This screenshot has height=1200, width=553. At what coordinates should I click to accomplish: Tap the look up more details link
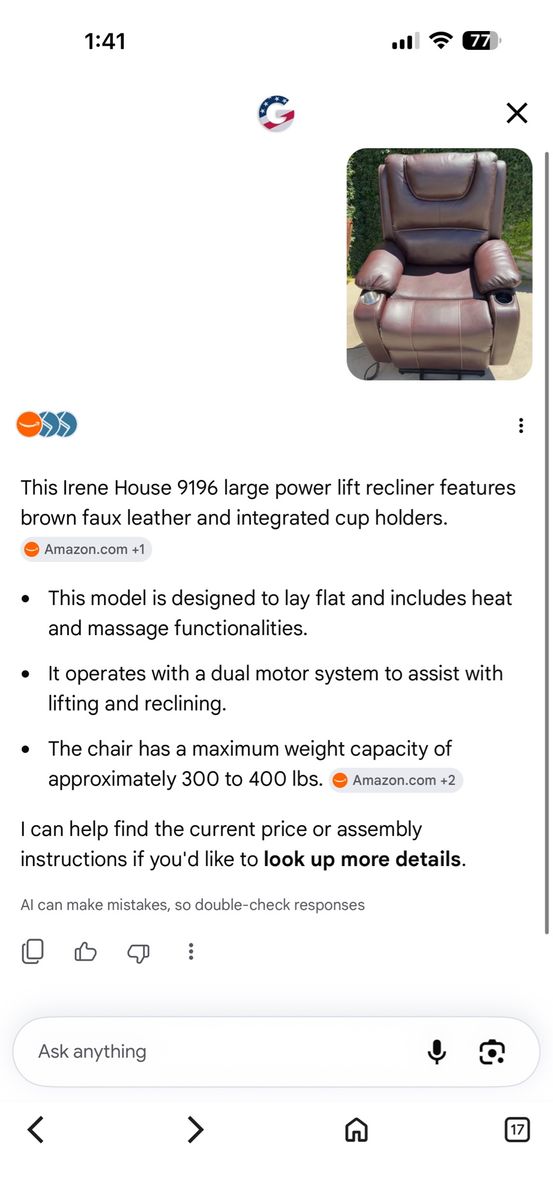pos(362,859)
